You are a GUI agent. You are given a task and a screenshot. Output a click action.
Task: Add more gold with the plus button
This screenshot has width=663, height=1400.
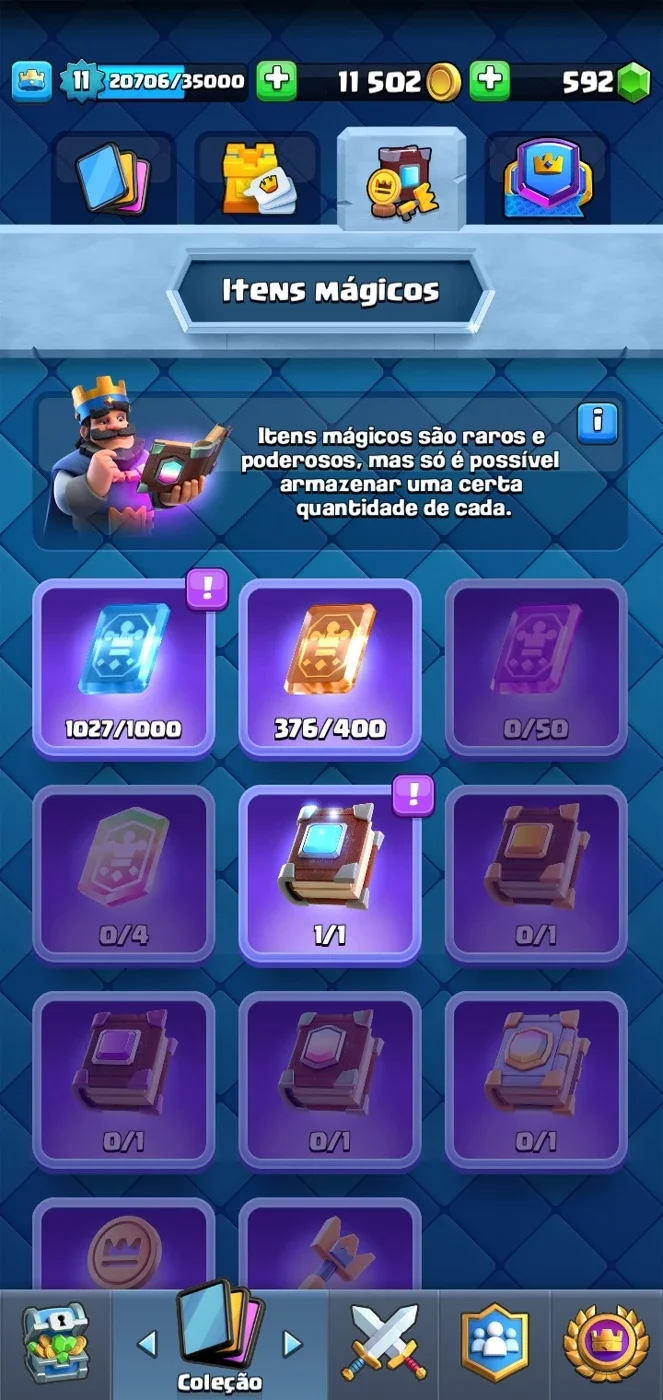coord(277,81)
